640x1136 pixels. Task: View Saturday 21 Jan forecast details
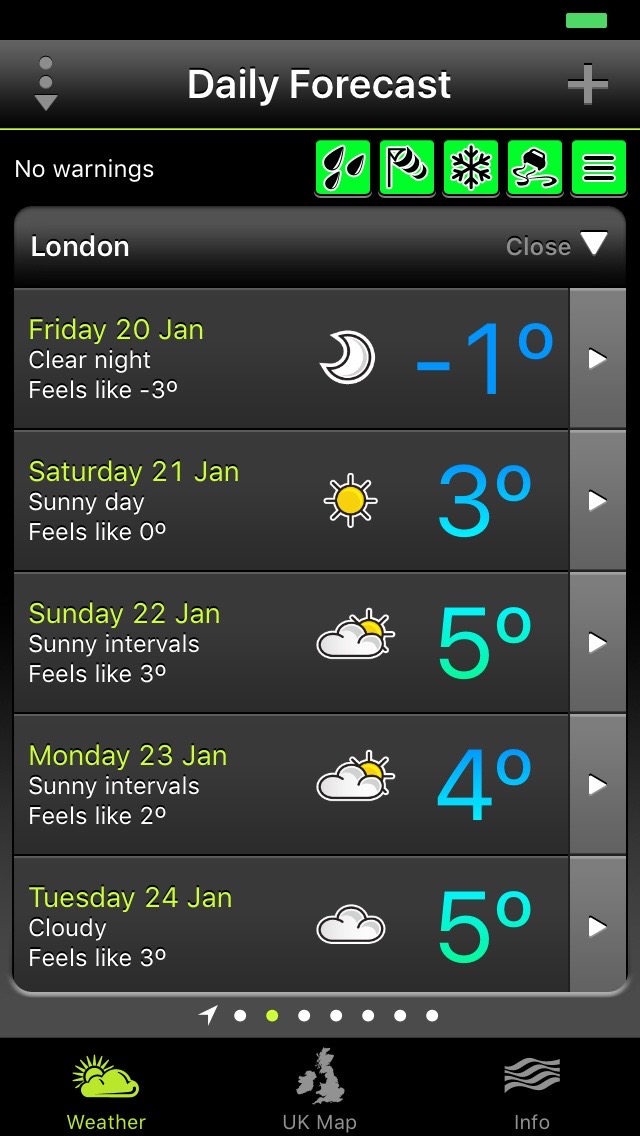[597, 501]
